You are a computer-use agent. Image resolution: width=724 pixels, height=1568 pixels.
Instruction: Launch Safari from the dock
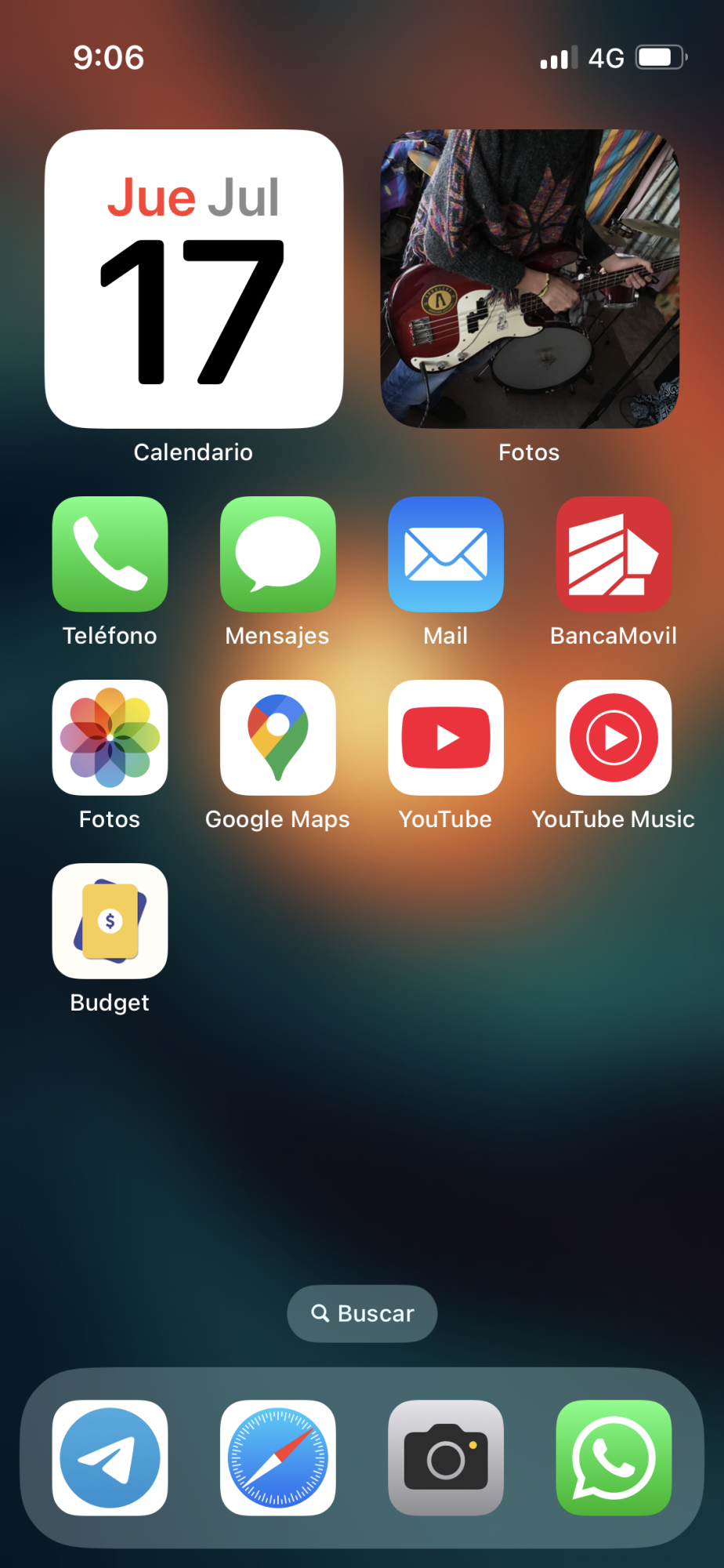coord(277,1457)
